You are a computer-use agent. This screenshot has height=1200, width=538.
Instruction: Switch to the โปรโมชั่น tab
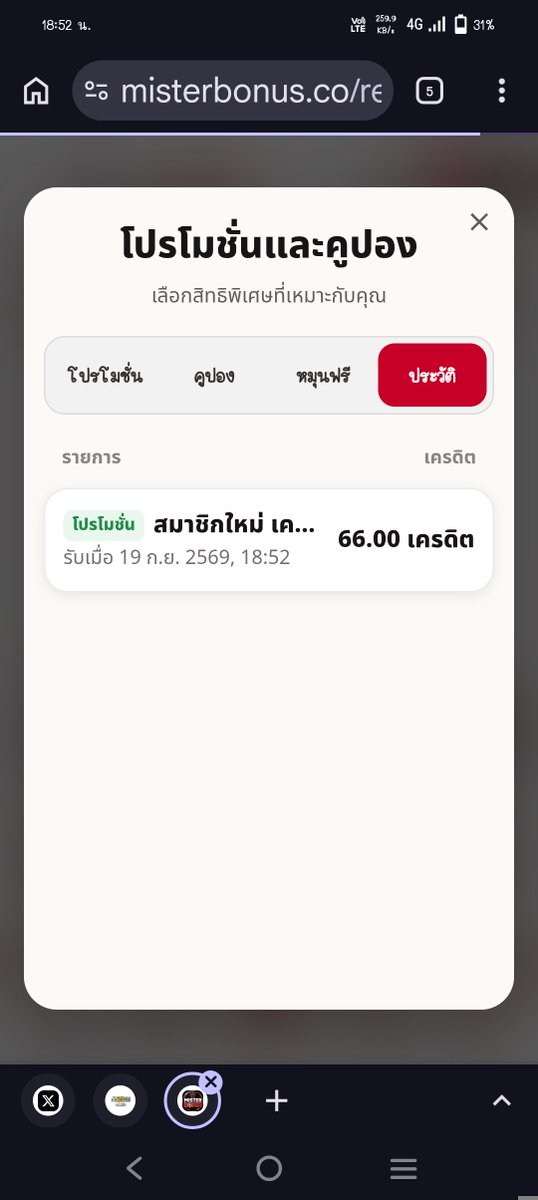pos(105,376)
